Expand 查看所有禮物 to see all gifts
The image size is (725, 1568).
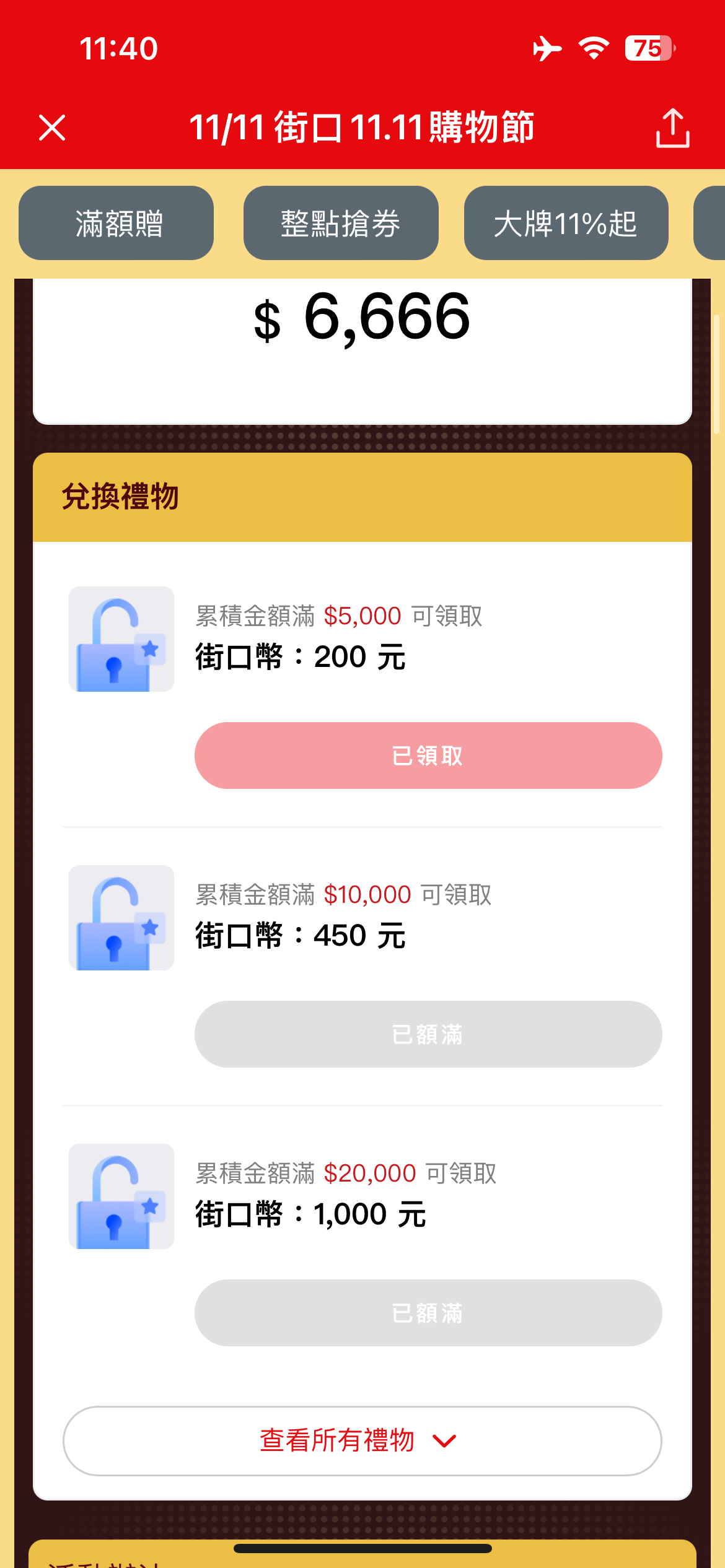pos(362,1441)
